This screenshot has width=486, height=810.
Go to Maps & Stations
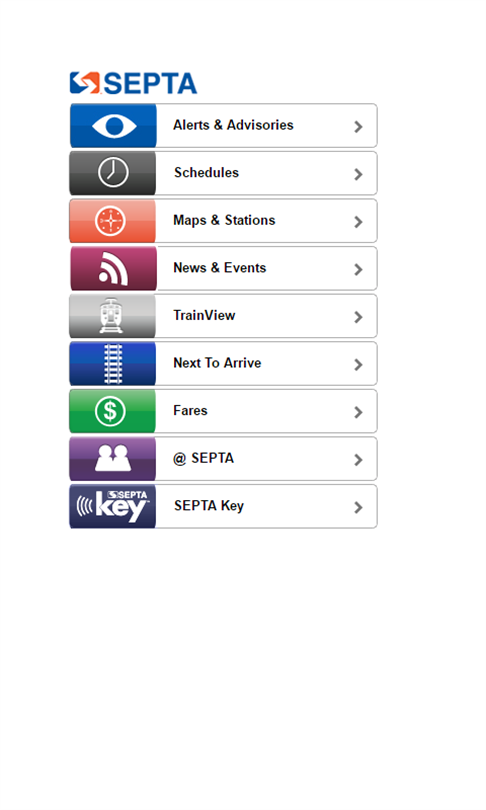[x=223, y=221]
